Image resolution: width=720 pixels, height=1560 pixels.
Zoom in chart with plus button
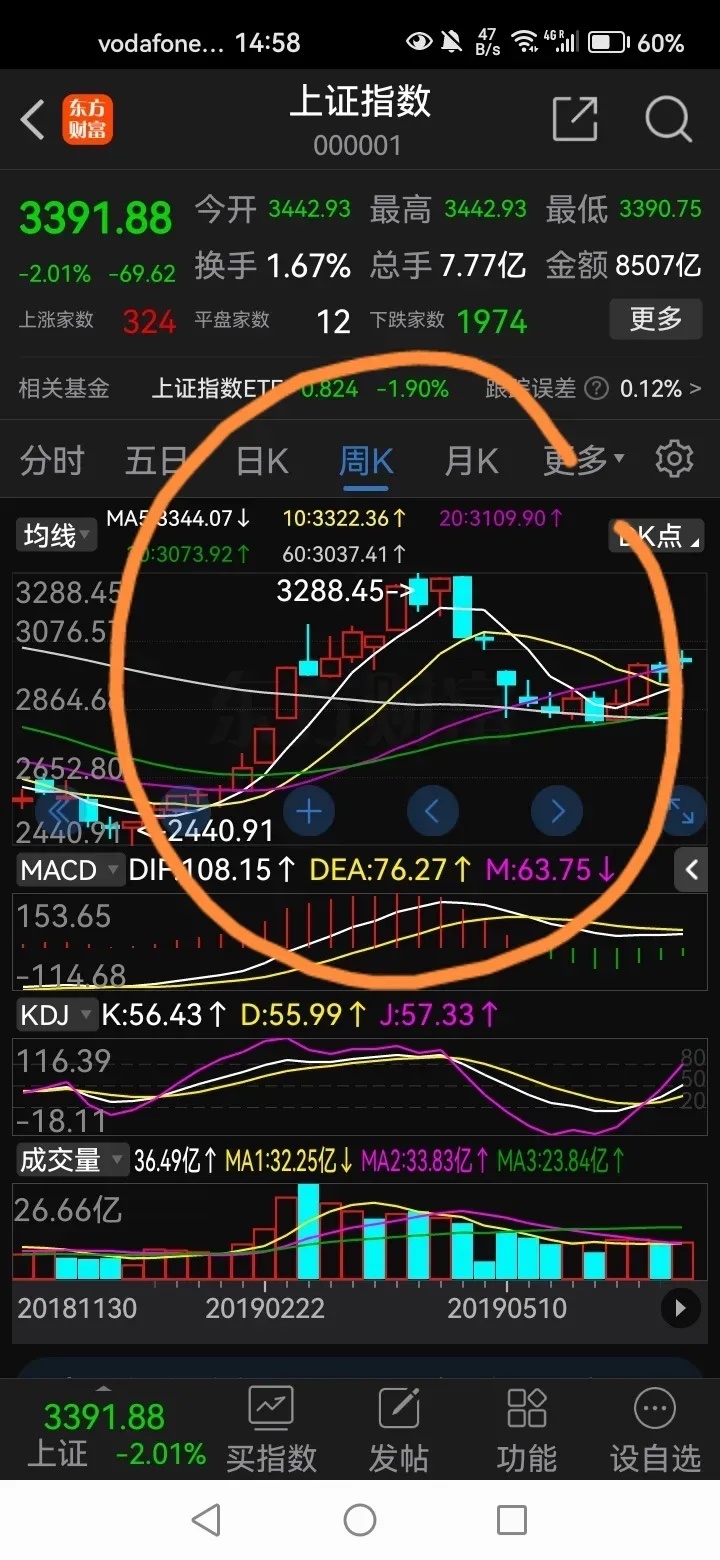coord(308,811)
